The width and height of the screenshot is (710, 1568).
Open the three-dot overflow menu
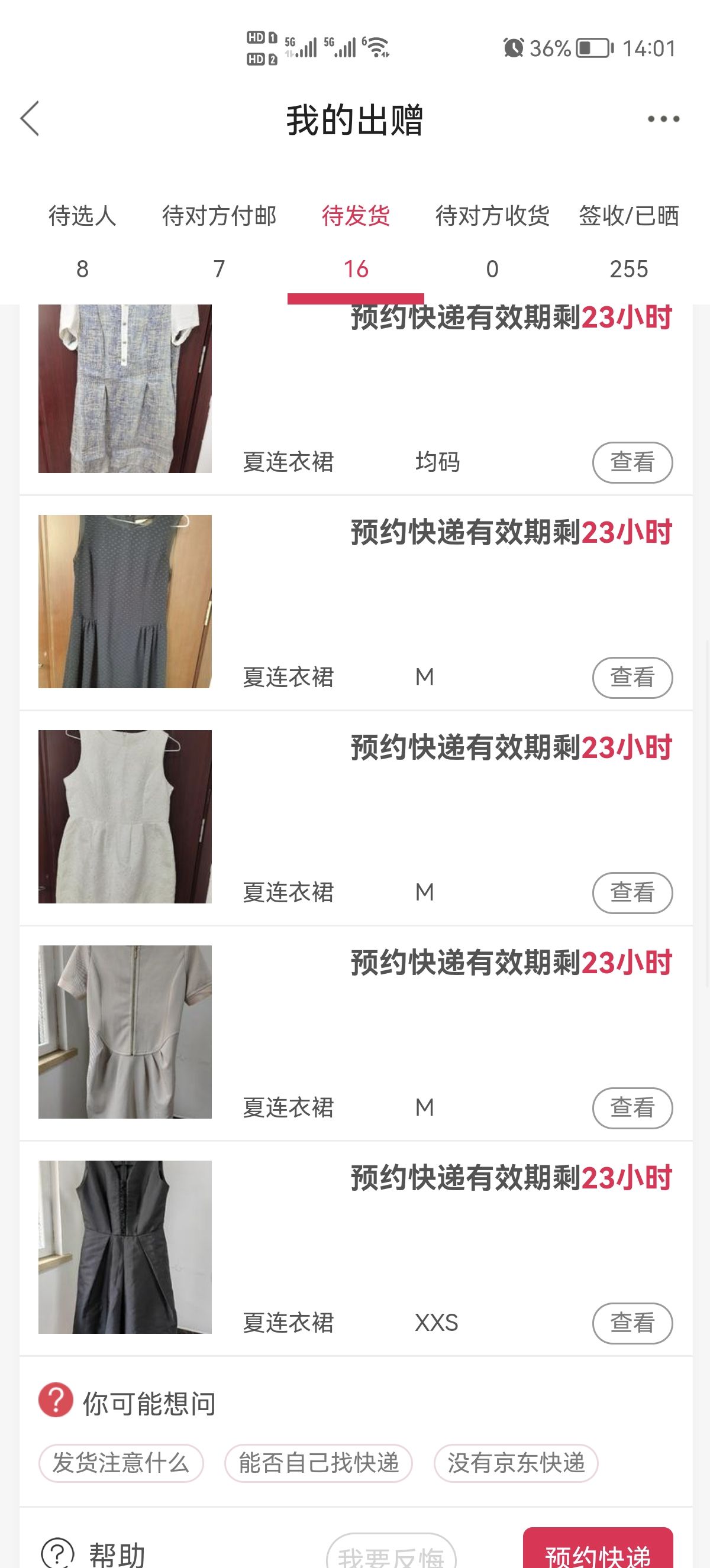(663, 119)
